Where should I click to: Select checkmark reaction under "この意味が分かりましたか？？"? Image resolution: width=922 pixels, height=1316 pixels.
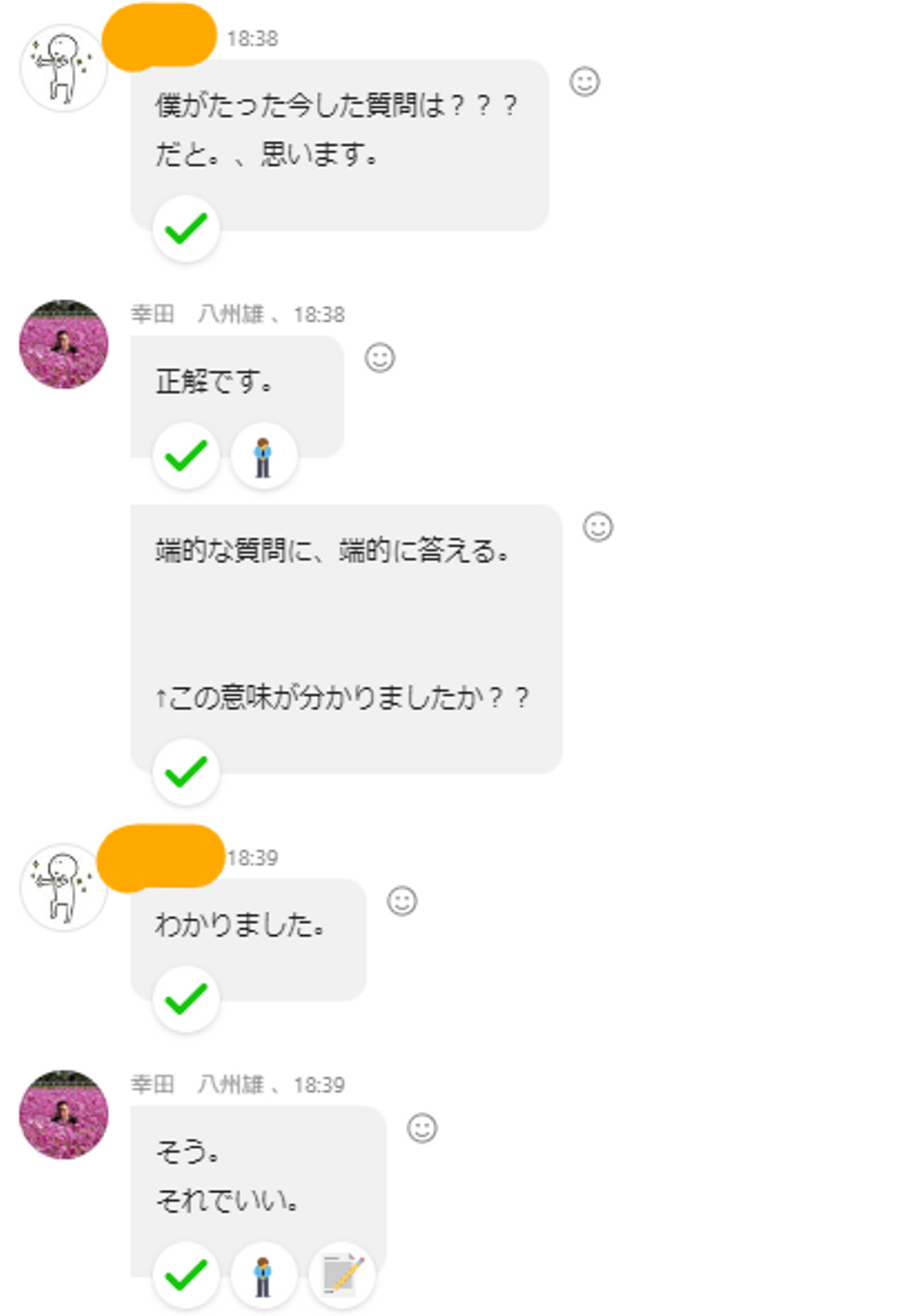point(186,772)
